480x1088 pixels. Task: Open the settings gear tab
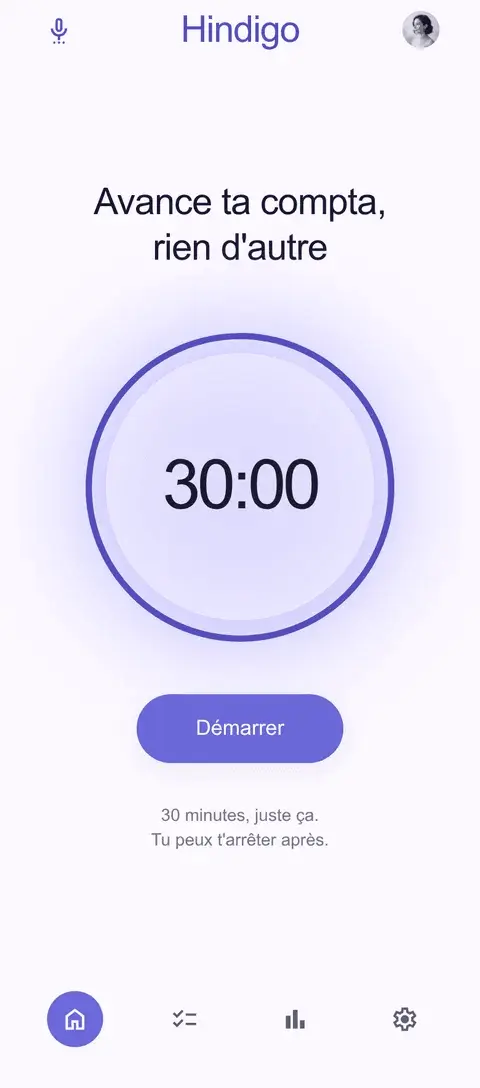click(x=404, y=1019)
